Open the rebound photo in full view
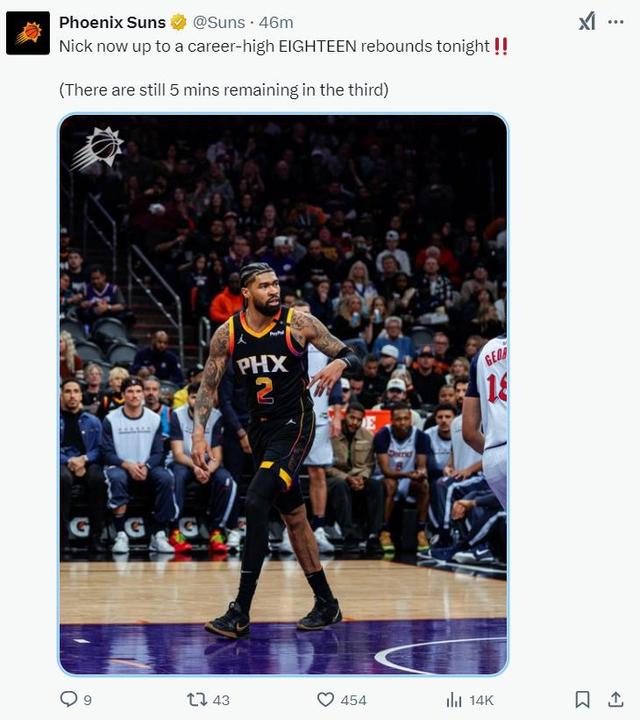Image resolution: width=640 pixels, height=720 pixels. [283, 395]
